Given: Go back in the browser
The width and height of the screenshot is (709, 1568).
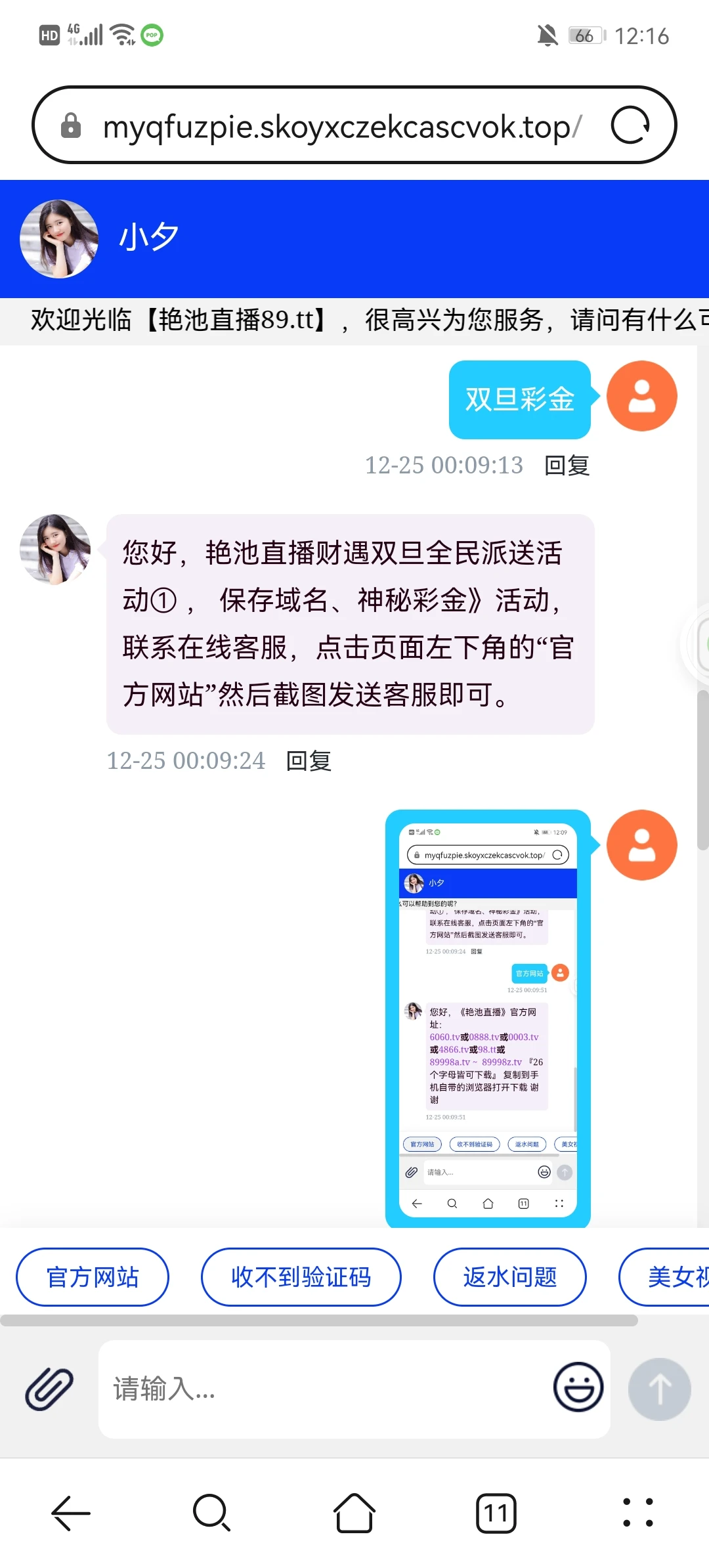Looking at the screenshot, I should [x=71, y=1513].
